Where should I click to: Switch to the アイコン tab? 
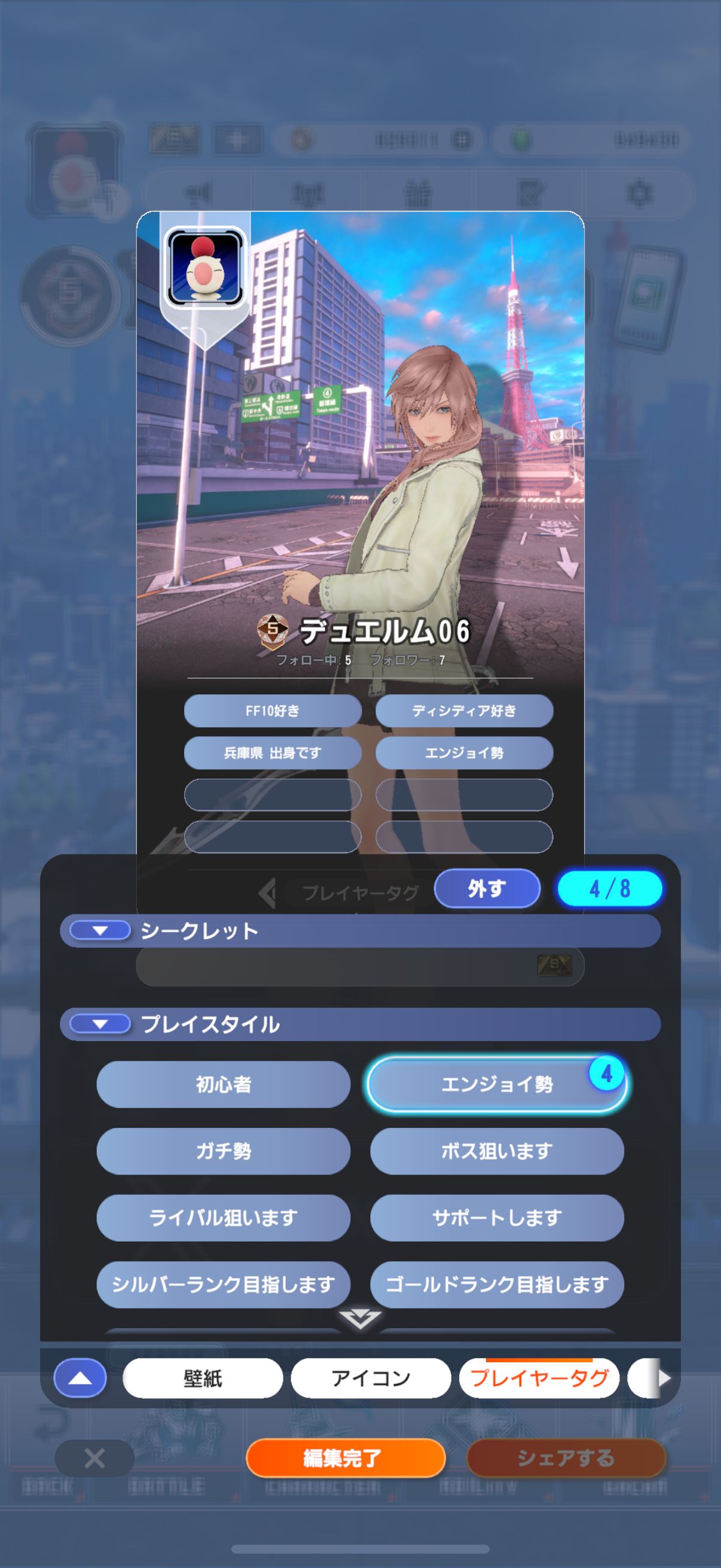[x=371, y=1378]
